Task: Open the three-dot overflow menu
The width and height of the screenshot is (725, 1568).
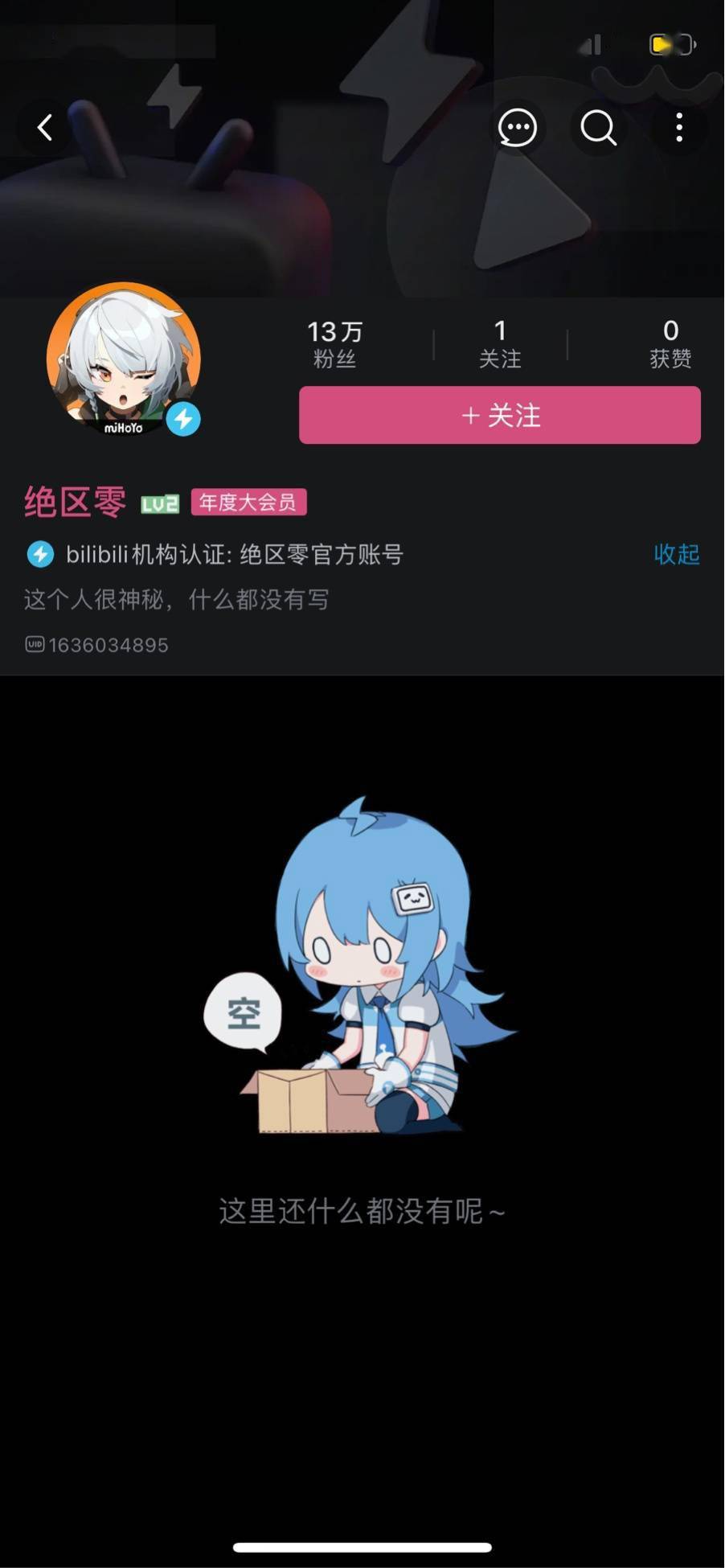Action: 679,127
